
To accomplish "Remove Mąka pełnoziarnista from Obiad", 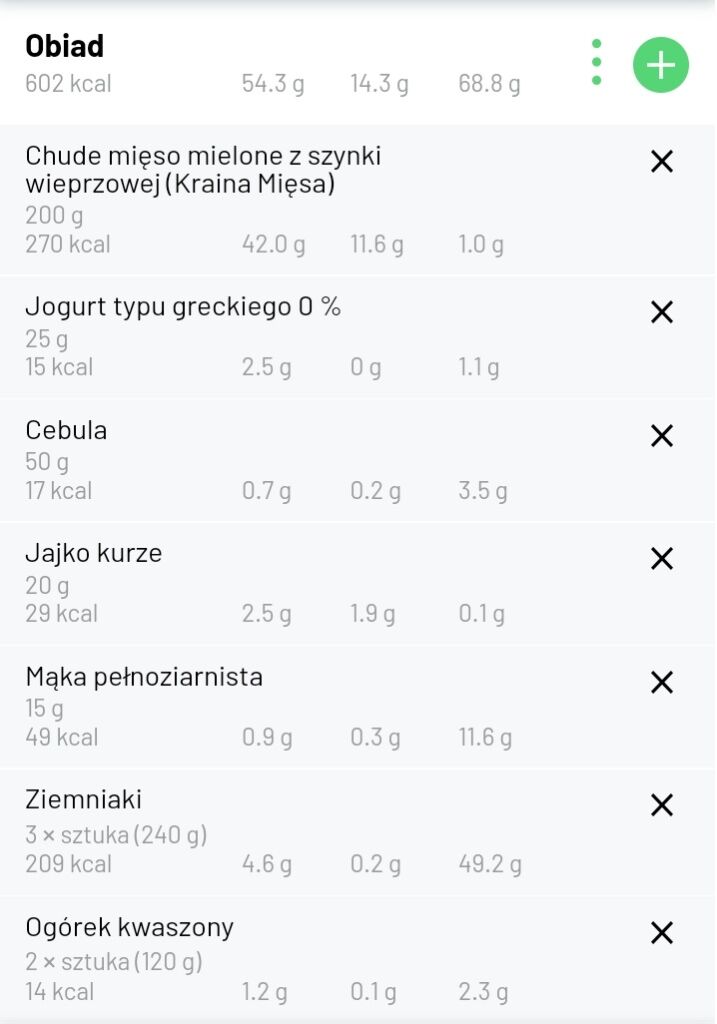I will click(x=662, y=683).
